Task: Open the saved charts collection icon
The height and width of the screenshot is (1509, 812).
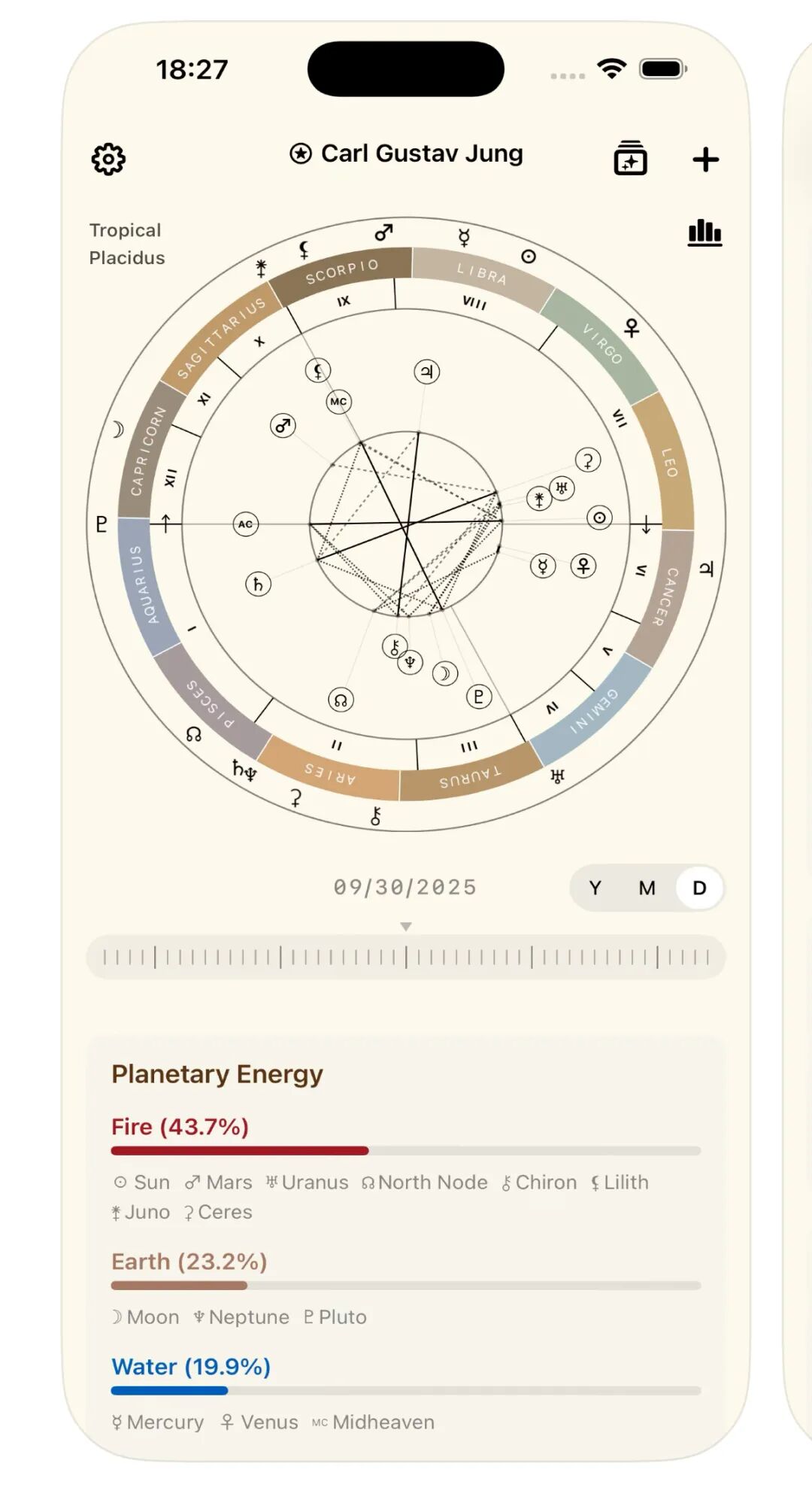Action: (x=630, y=158)
